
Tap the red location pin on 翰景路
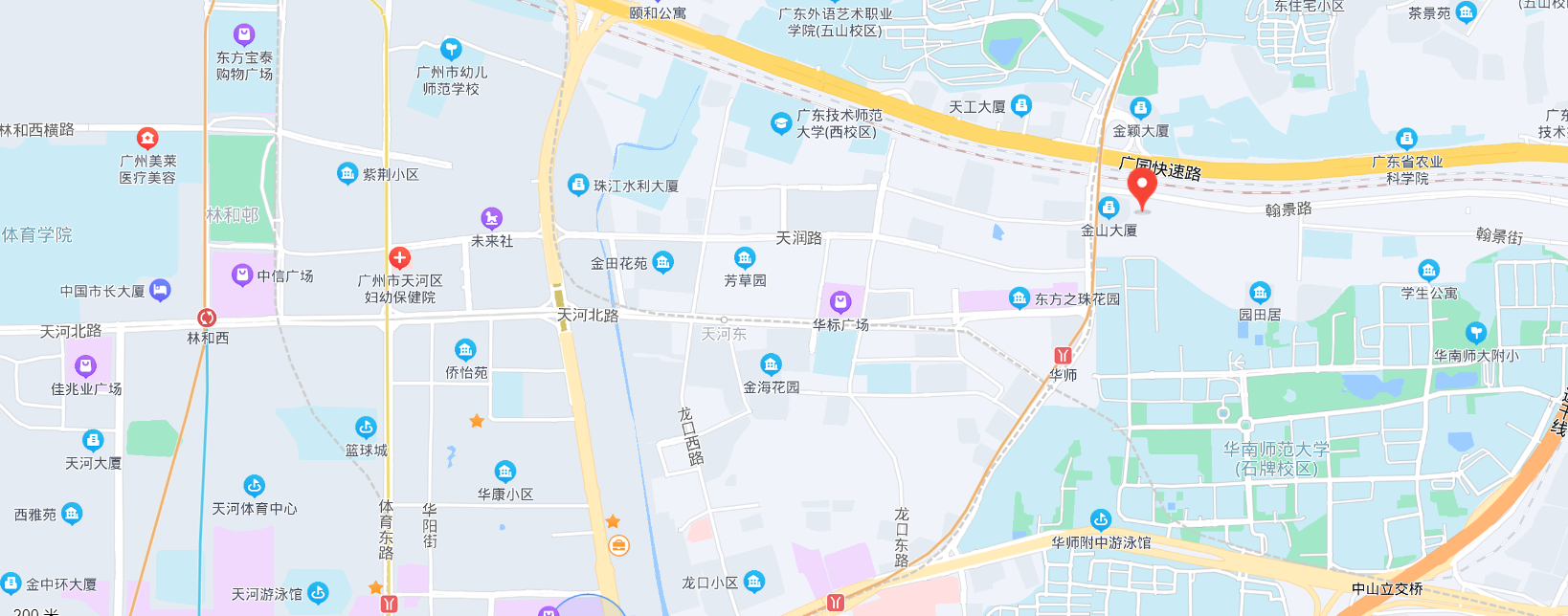[1141, 187]
